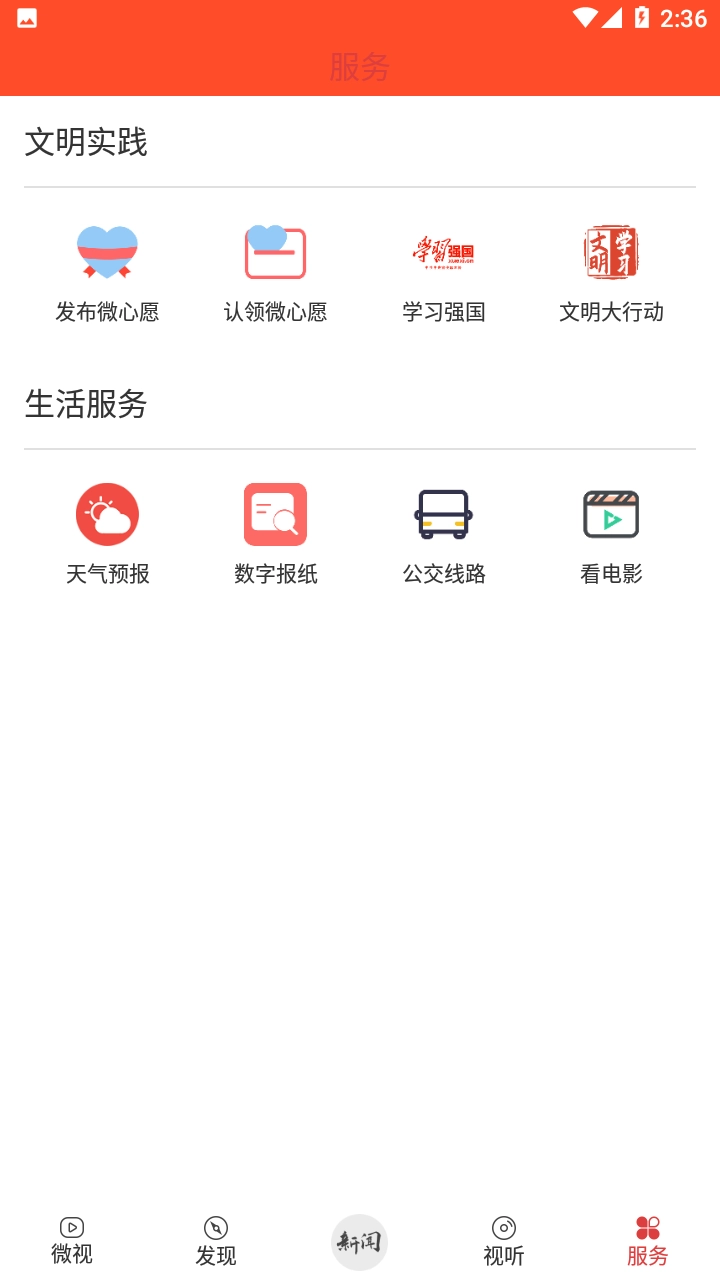Open the 发布微心愿 heart icon

pyautogui.click(x=107, y=250)
